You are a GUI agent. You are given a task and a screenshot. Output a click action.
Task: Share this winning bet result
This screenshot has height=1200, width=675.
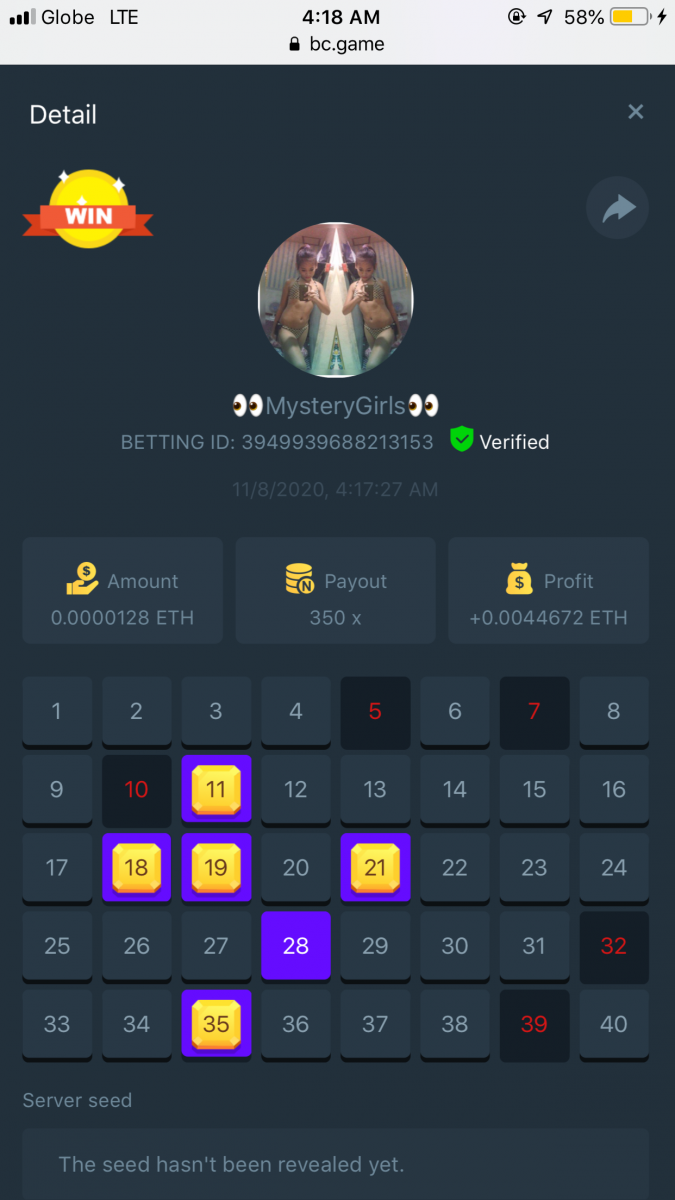click(x=617, y=208)
